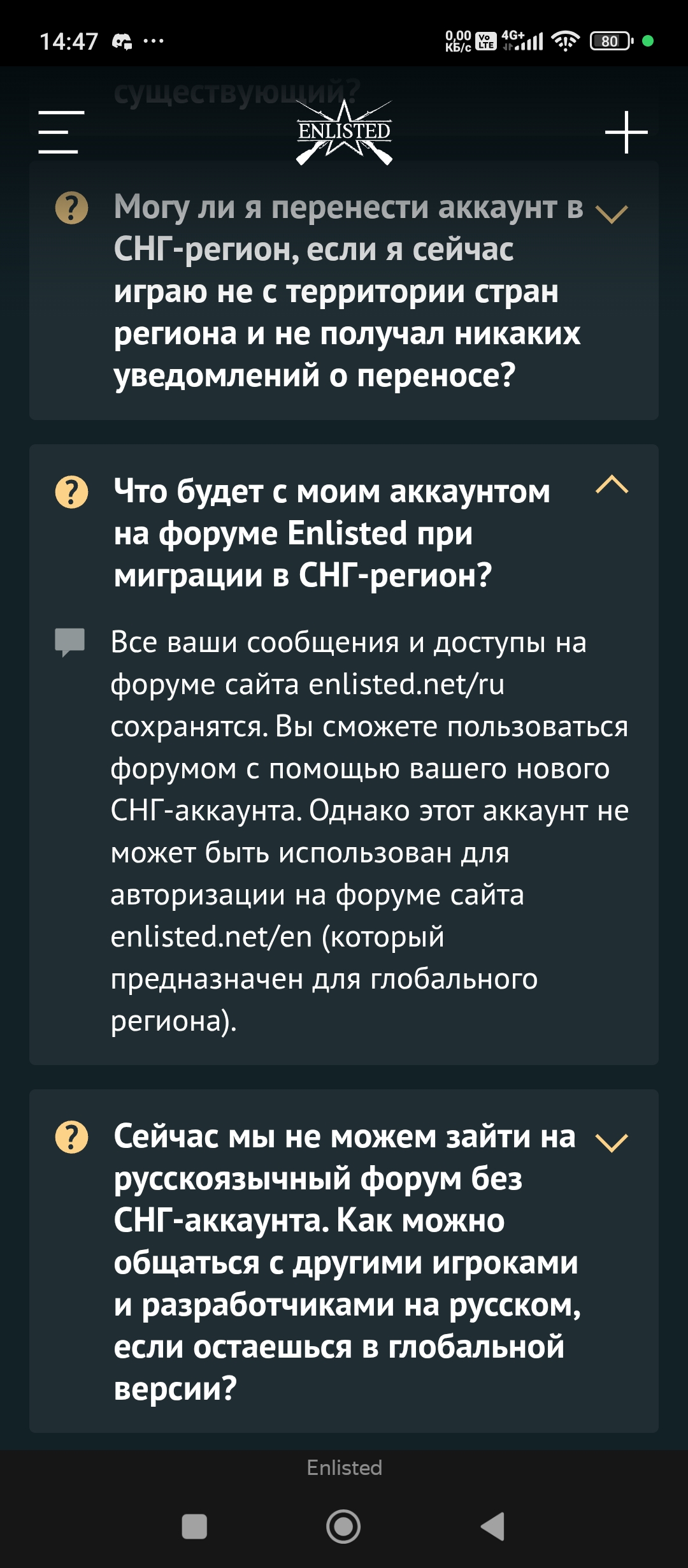
Task: Expand question about transferring account to CIS region
Action: click(612, 214)
